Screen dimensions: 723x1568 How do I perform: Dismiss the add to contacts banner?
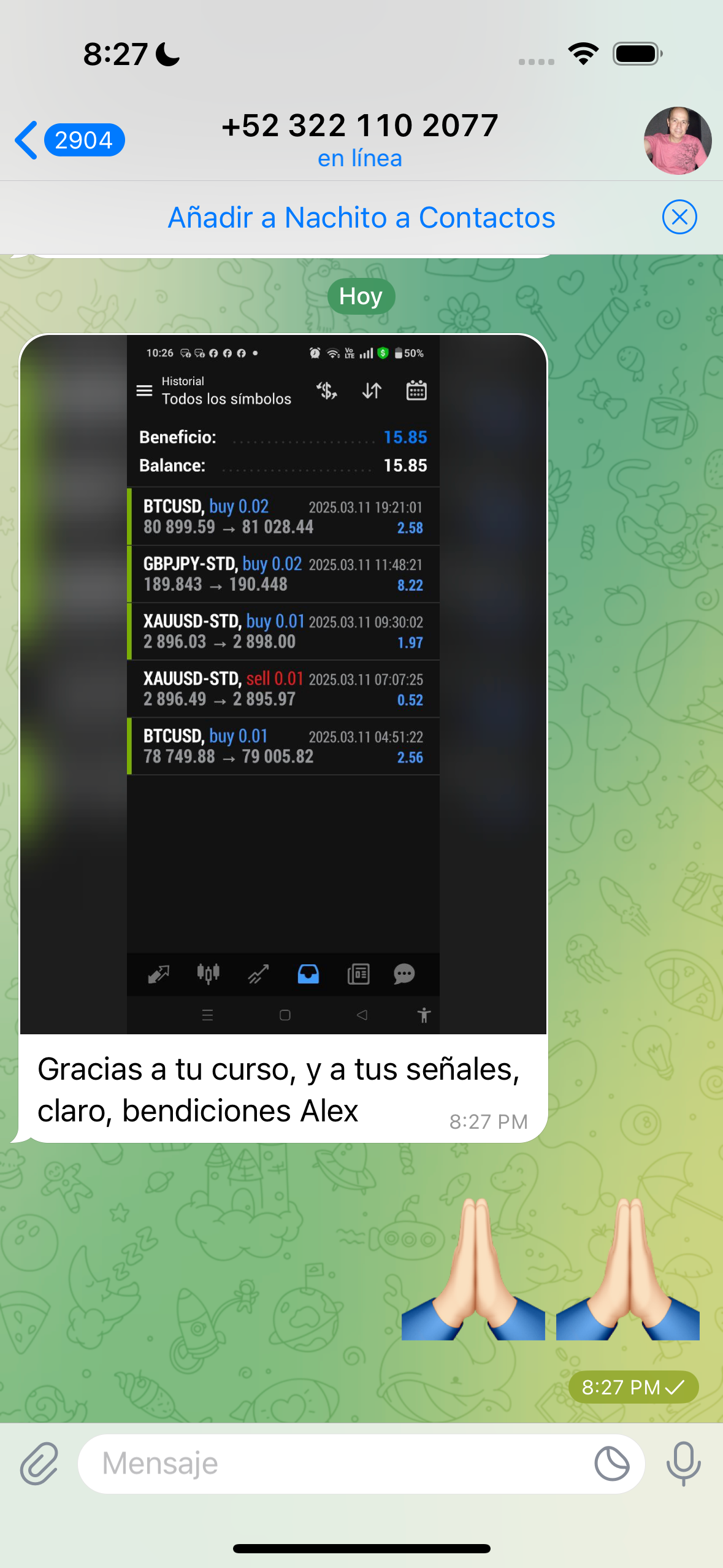679,217
